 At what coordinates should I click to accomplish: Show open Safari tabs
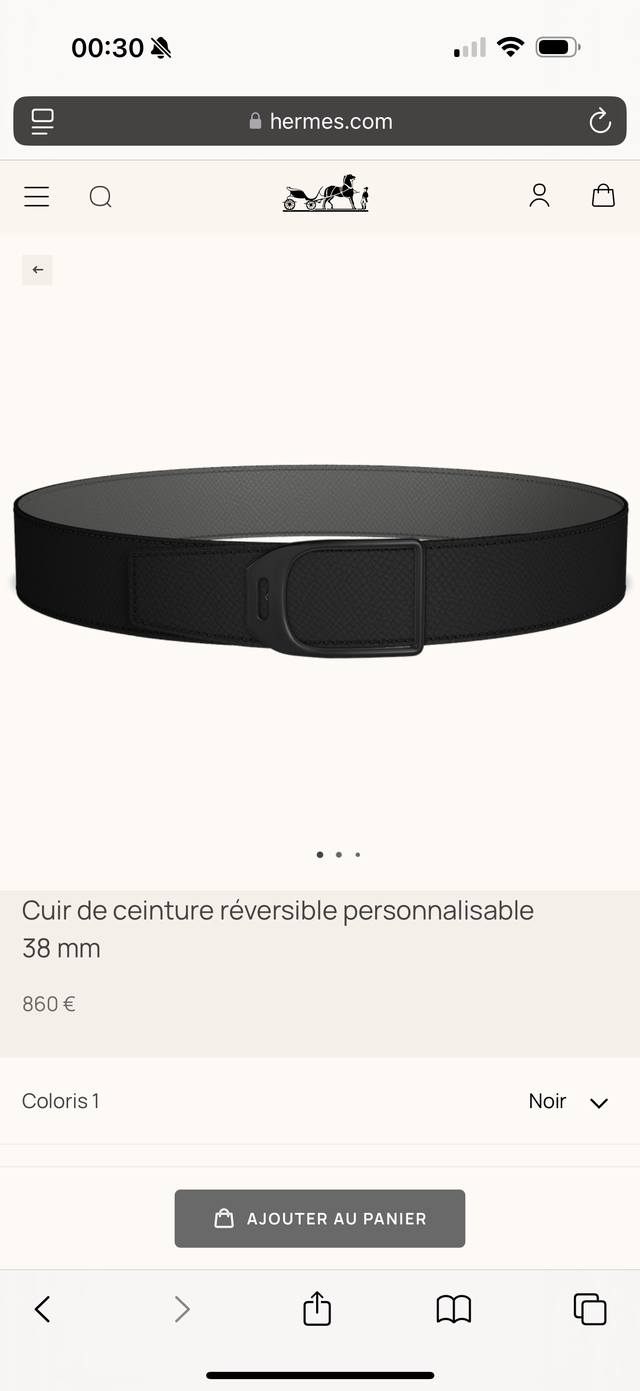click(x=589, y=1308)
